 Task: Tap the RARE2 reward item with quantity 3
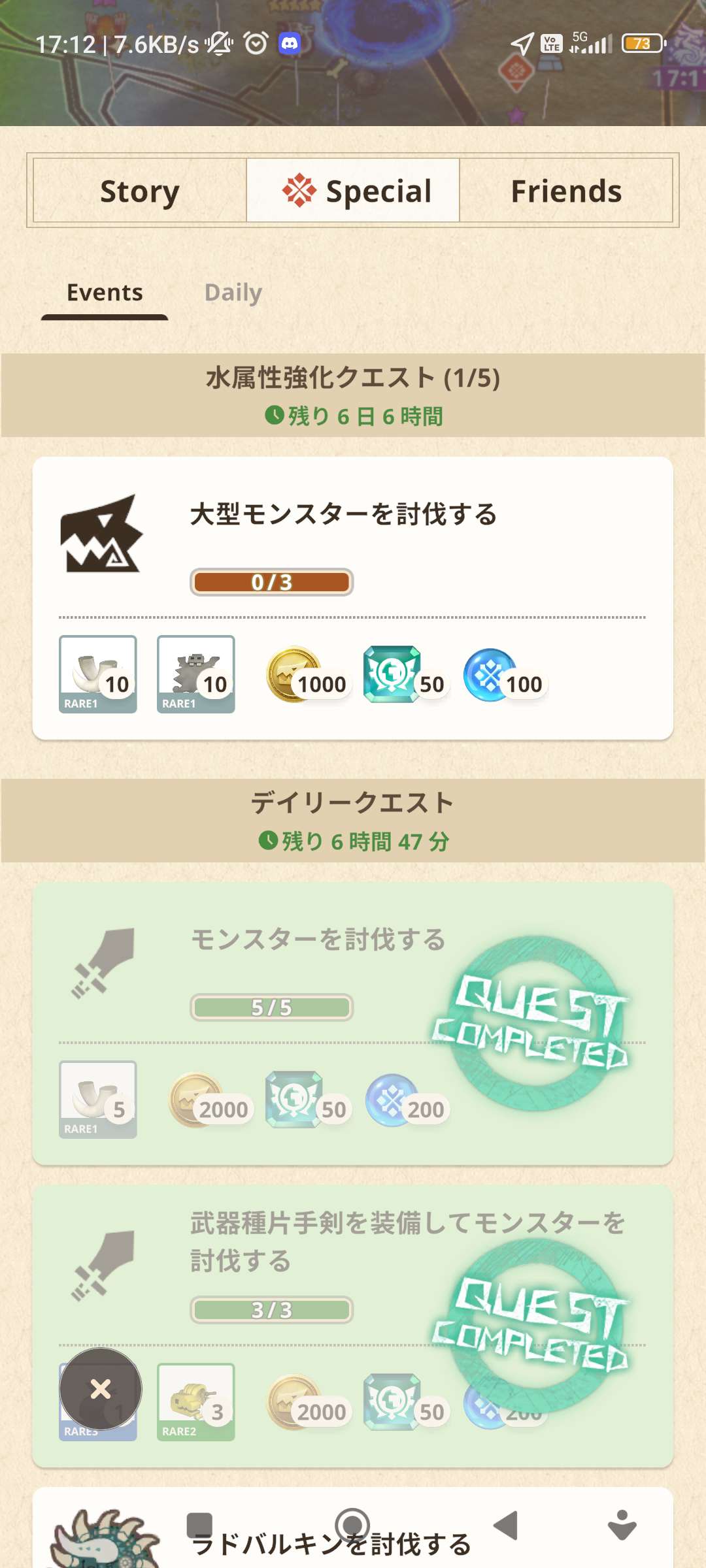[195, 1402]
